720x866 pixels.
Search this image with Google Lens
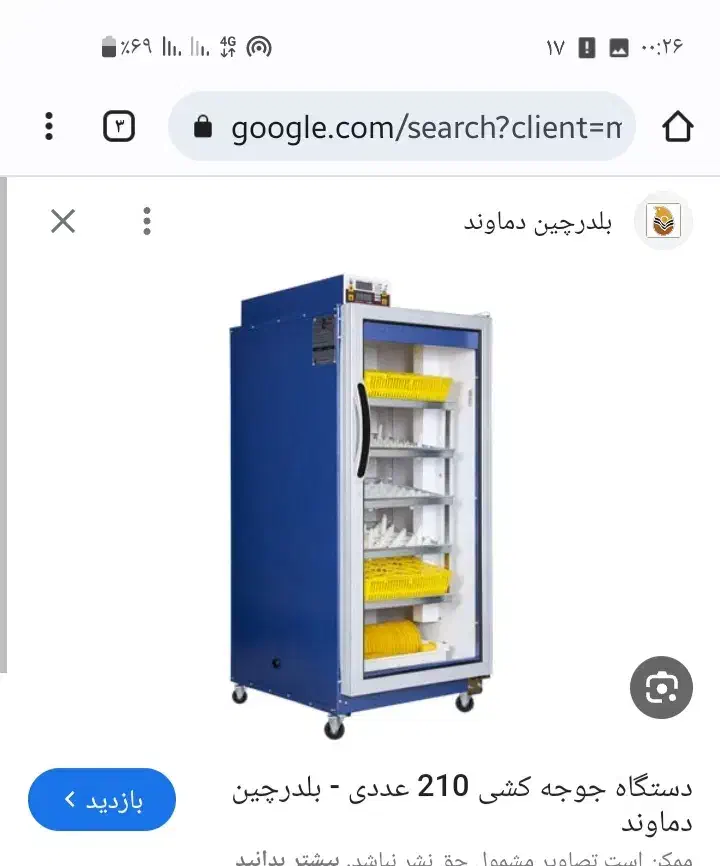(x=661, y=687)
